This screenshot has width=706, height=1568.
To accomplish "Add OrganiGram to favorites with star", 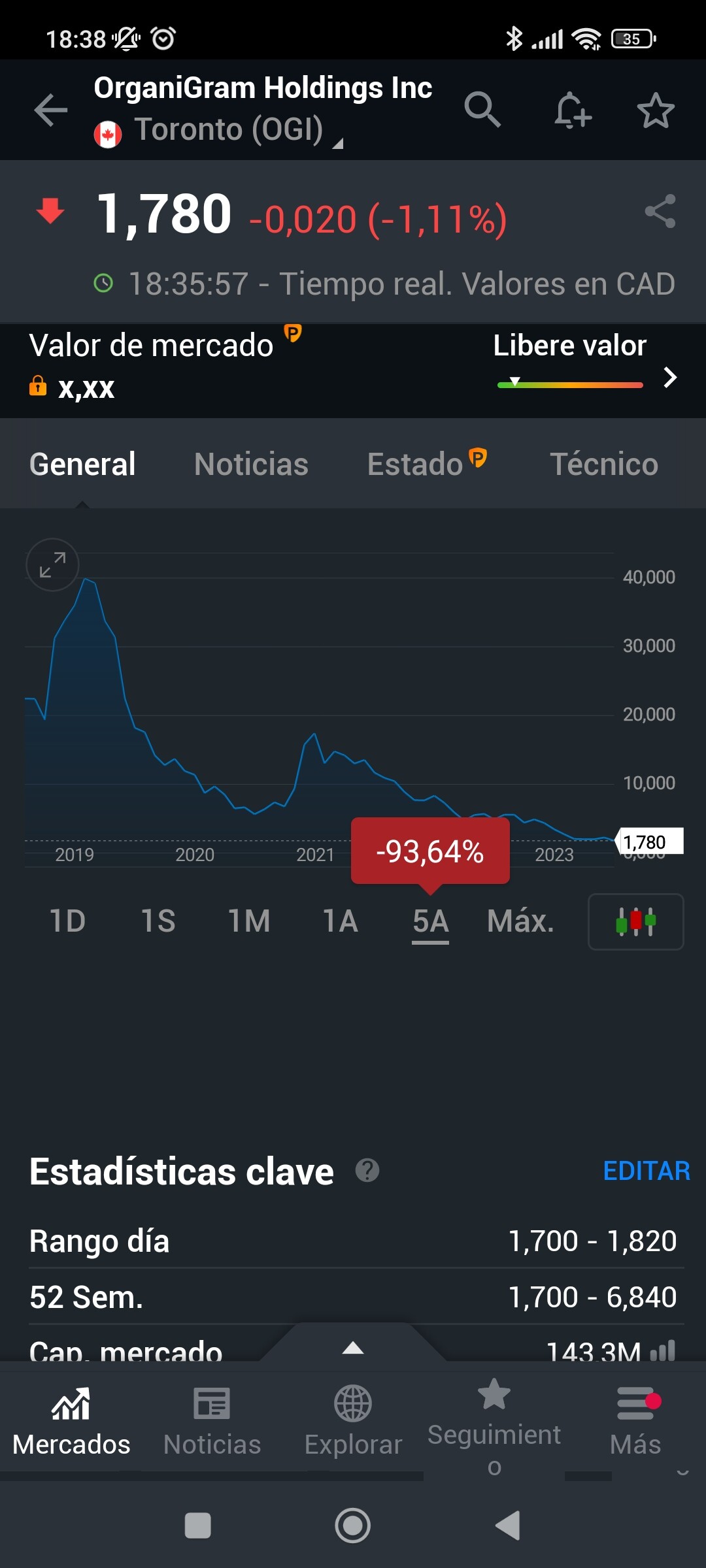I will point(656,111).
